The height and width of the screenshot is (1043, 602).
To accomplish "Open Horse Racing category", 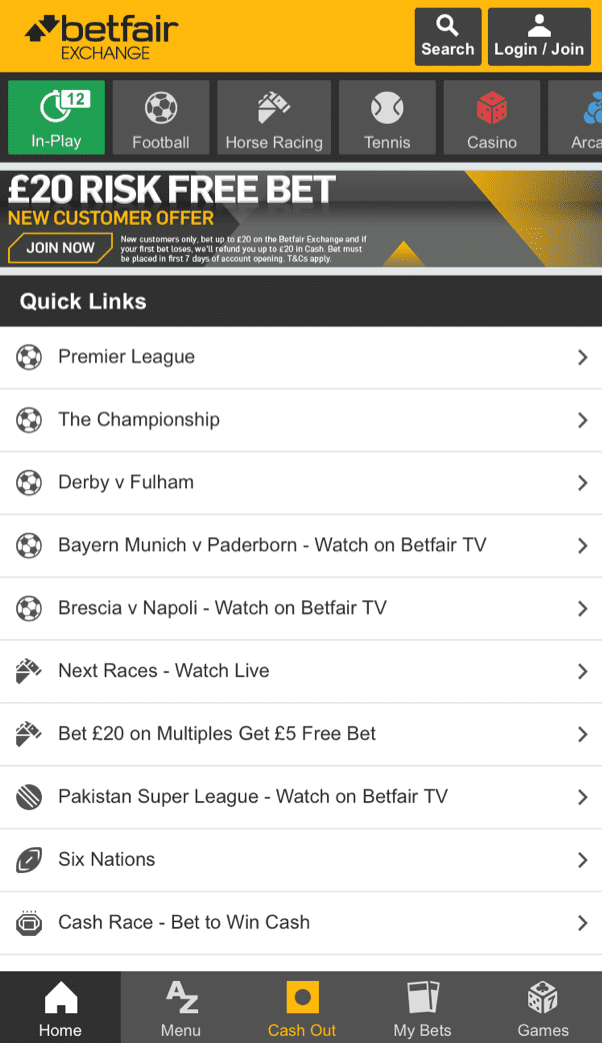I will [x=274, y=118].
